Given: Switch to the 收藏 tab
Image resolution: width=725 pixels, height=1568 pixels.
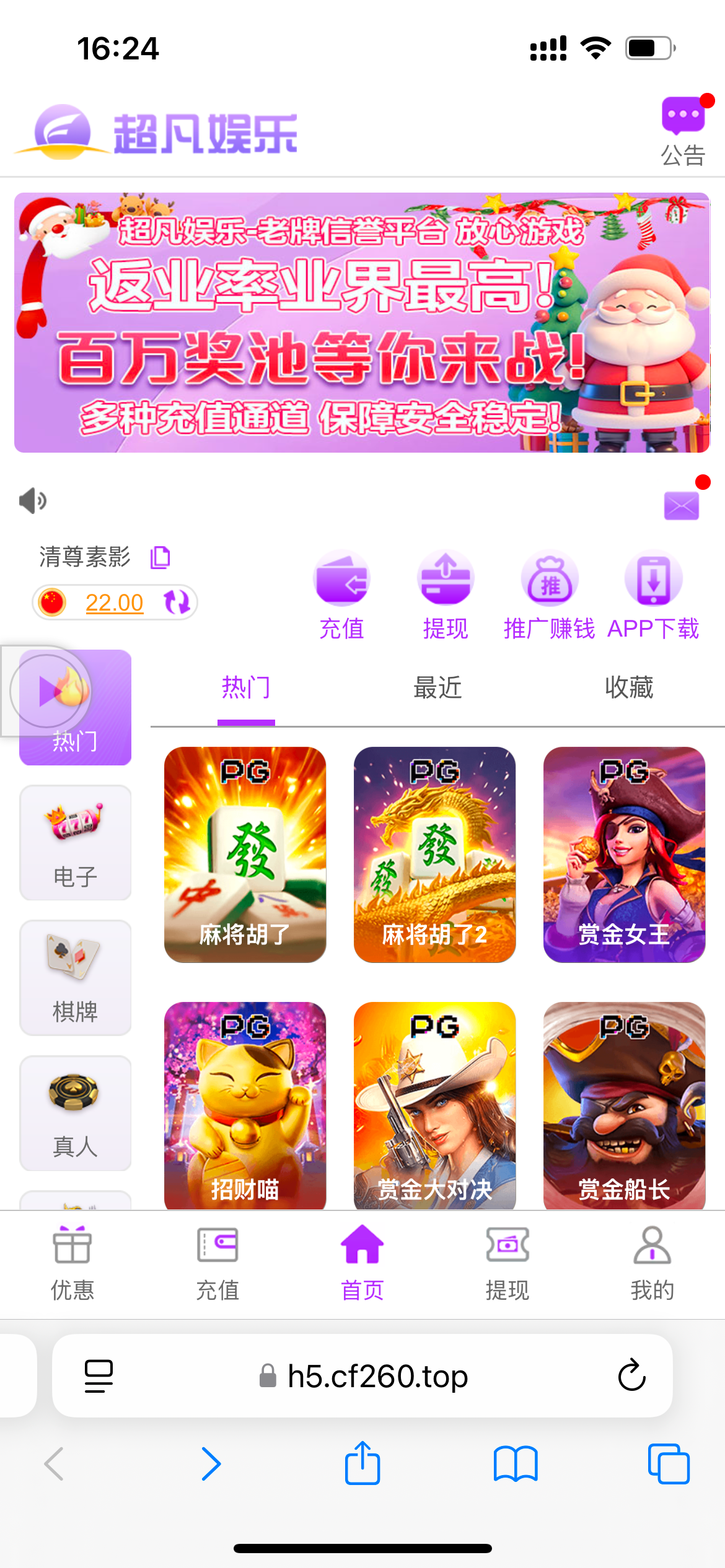Looking at the screenshot, I should coord(629,689).
